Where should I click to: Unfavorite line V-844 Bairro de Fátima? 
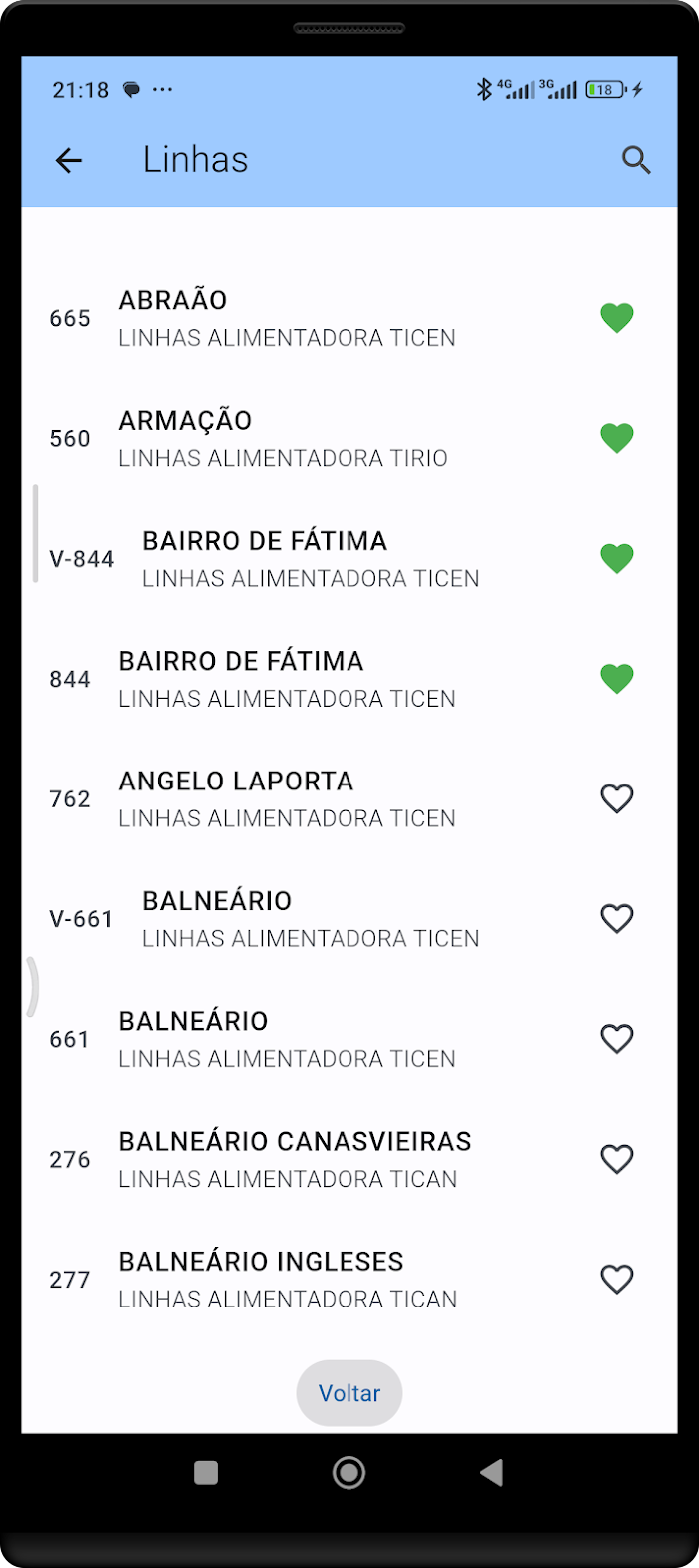point(617,558)
